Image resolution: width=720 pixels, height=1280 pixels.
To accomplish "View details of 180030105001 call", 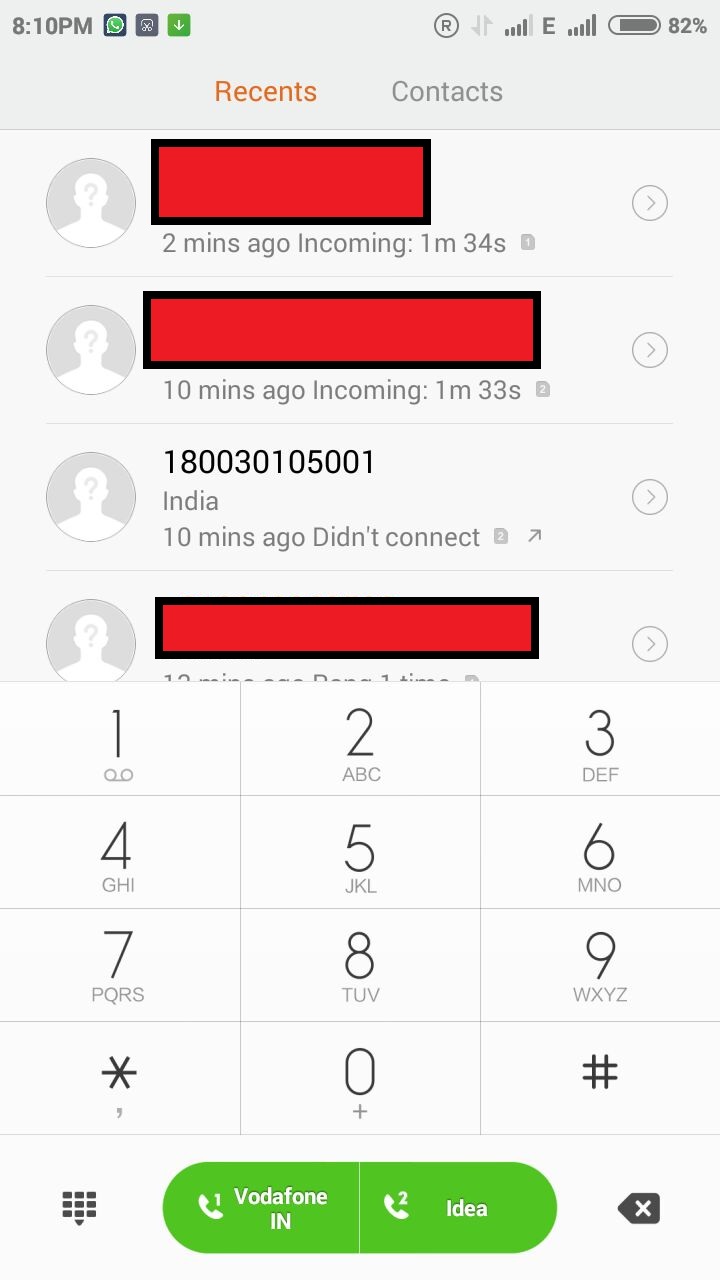I will [x=650, y=497].
